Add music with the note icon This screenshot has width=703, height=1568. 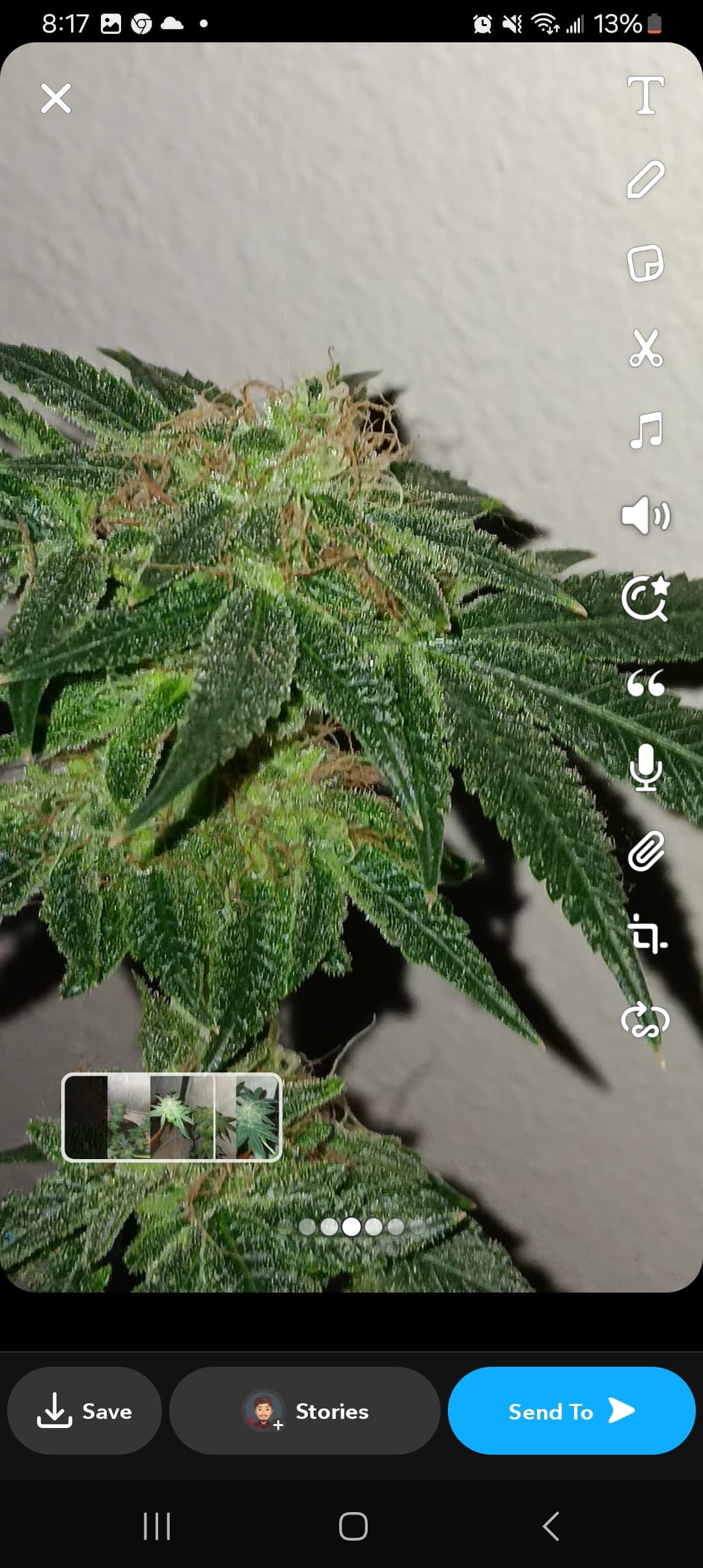pyautogui.click(x=646, y=430)
